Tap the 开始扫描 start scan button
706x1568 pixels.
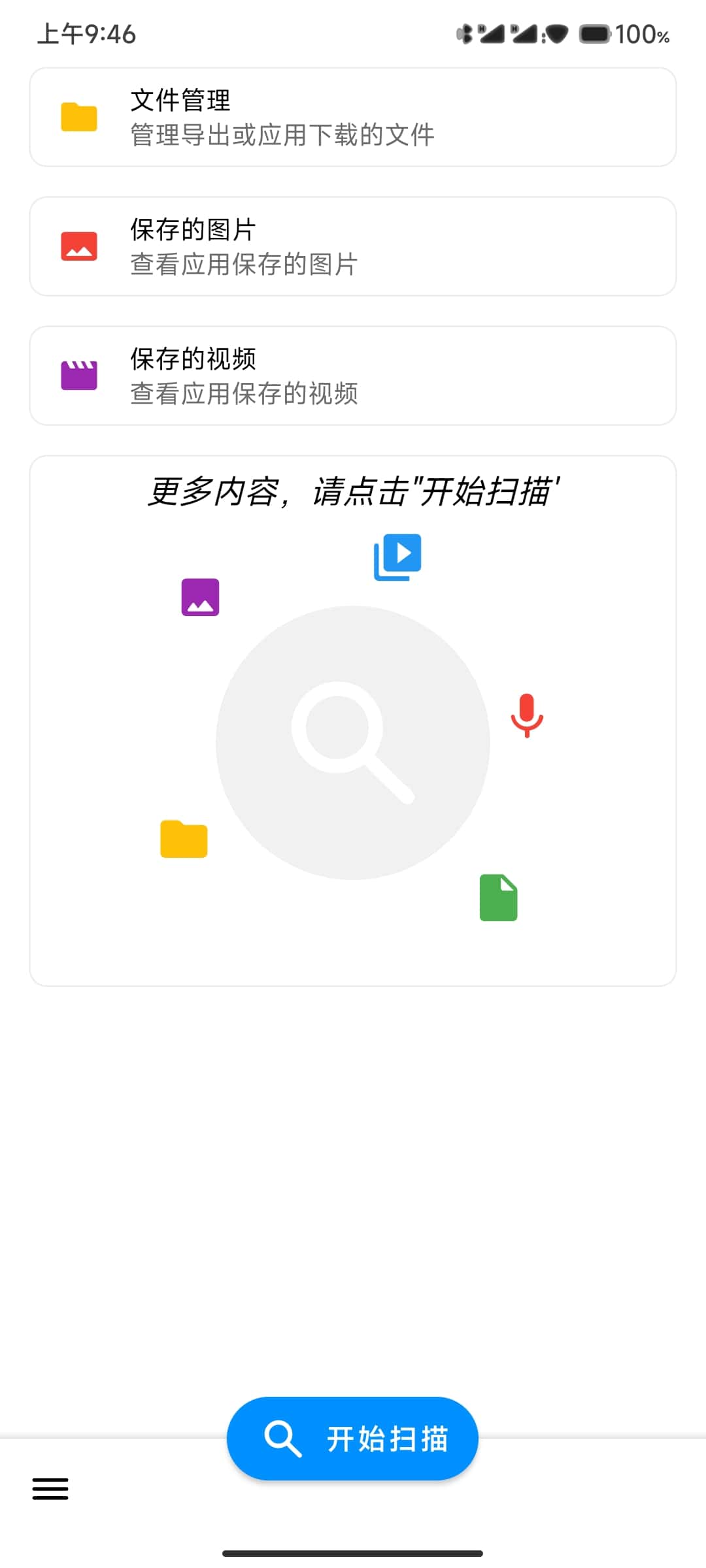point(353,1439)
